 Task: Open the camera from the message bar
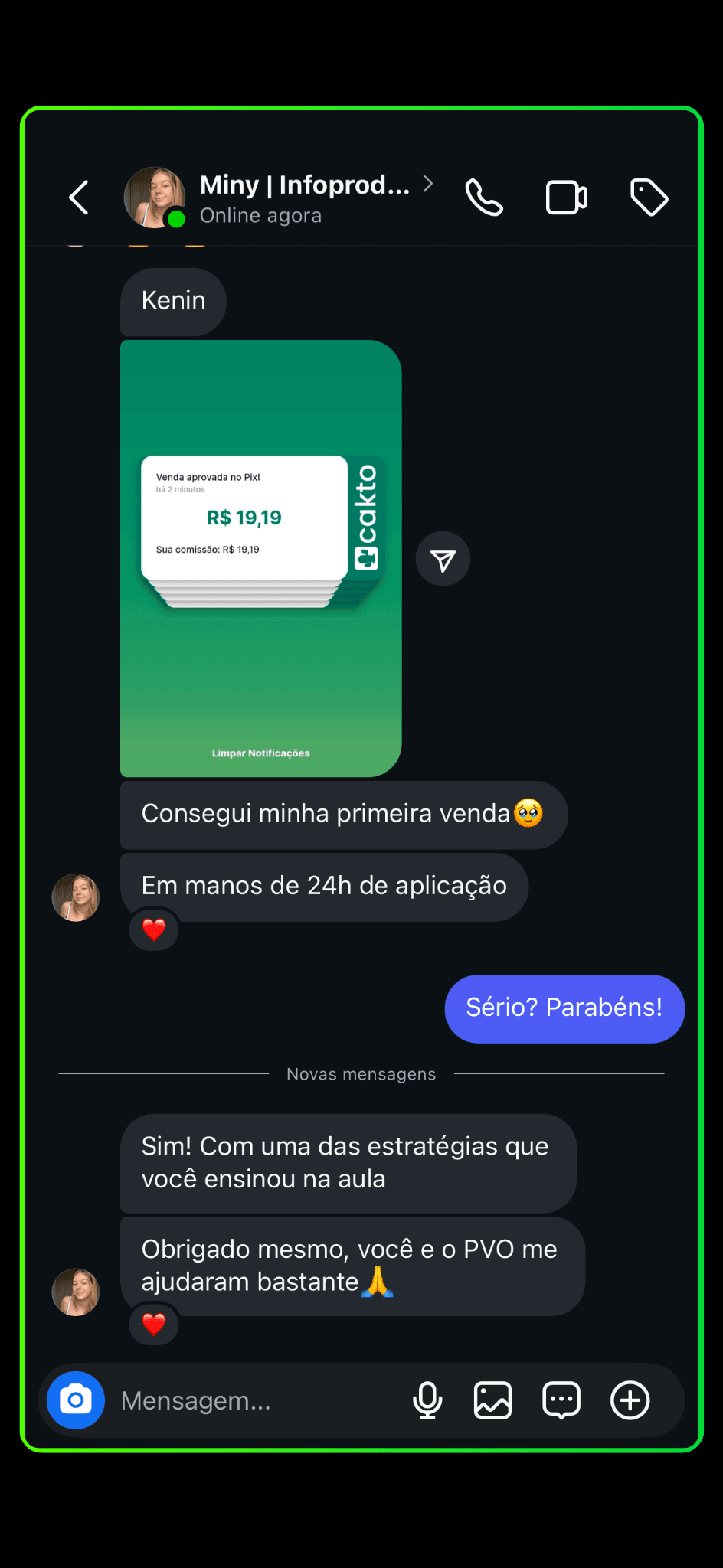pyautogui.click(x=74, y=1400)
